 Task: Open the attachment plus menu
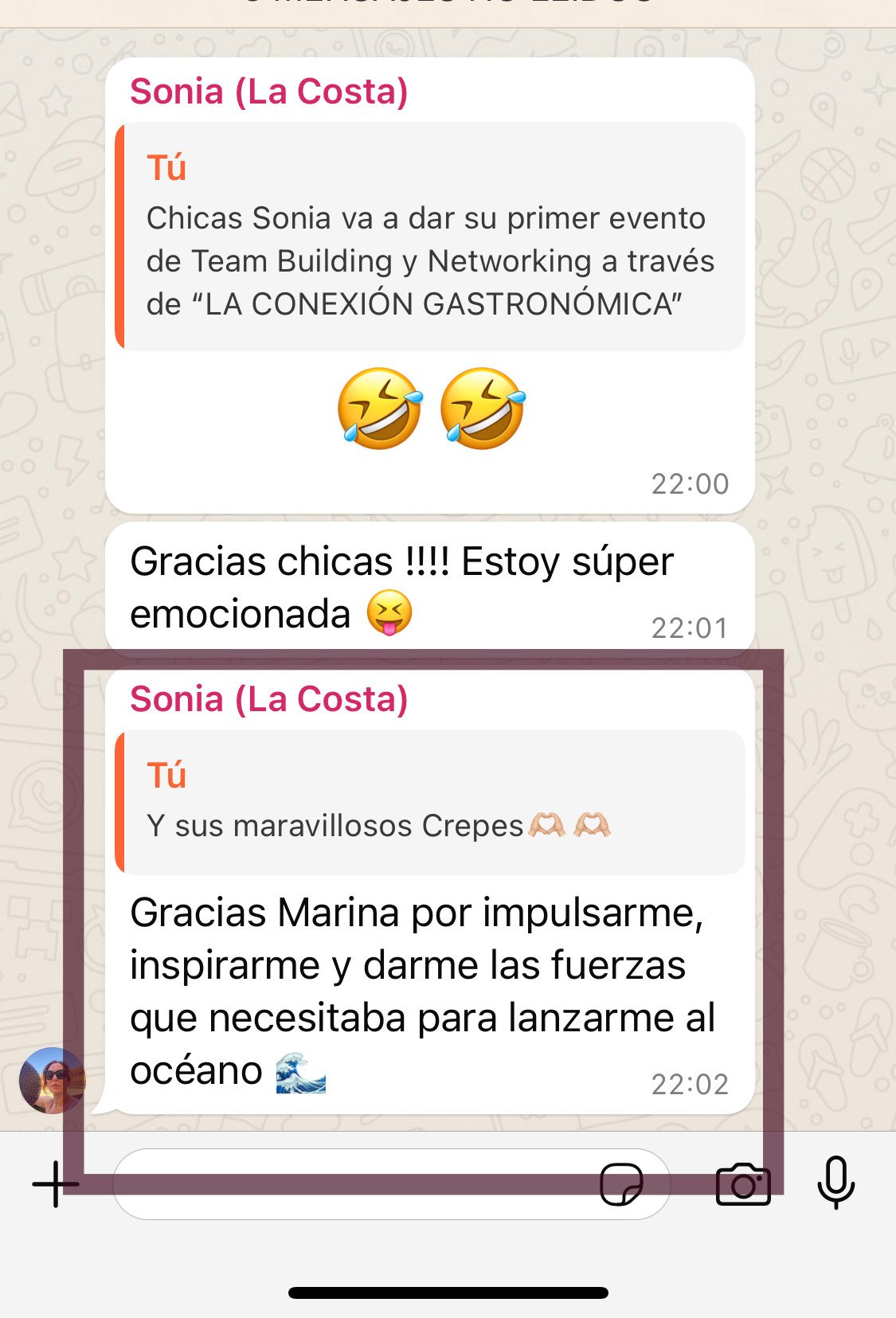click(x=55, y=1184)
